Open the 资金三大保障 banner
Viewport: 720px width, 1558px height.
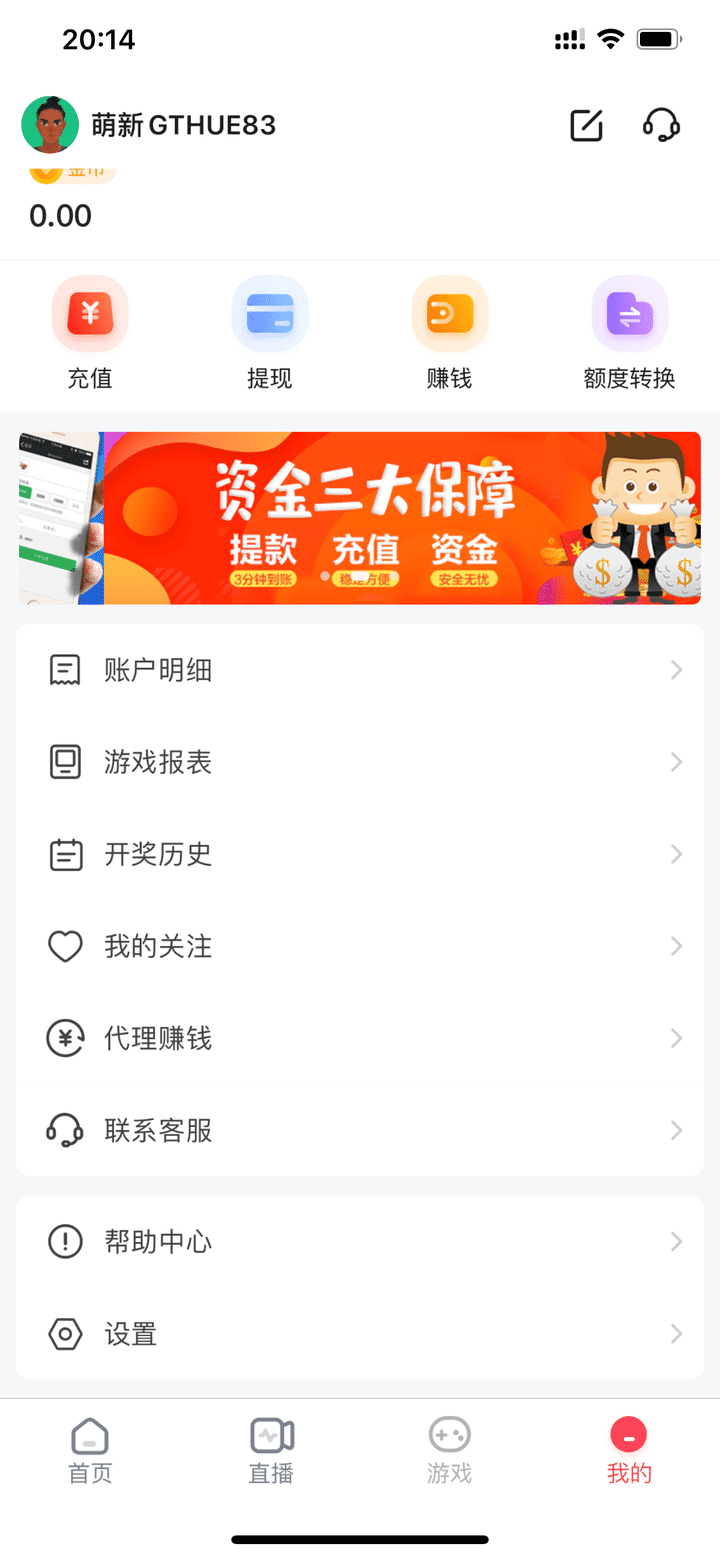pyautogui.click(x=360, y=518)
